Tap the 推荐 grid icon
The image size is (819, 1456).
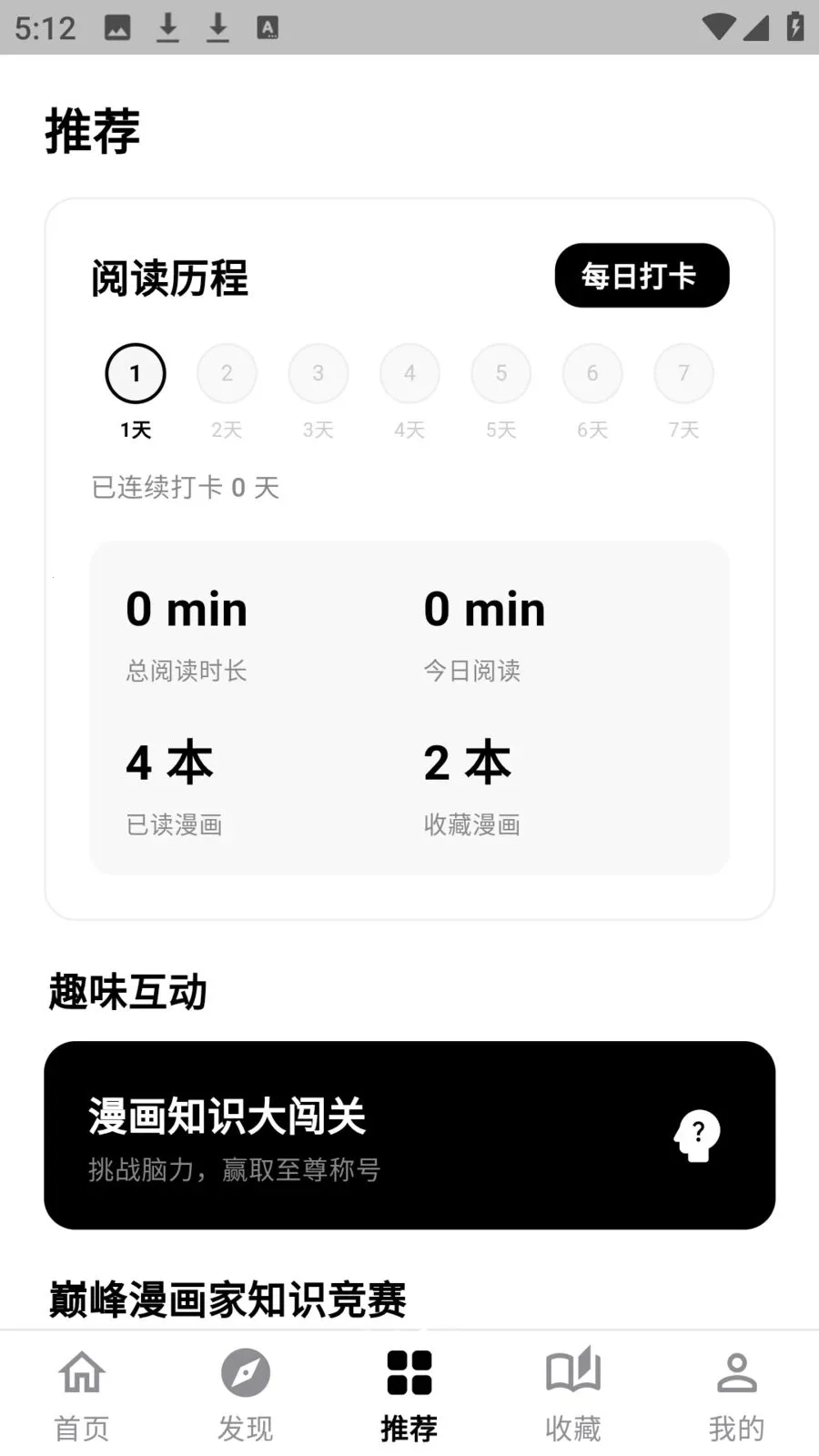click(x=409, y=1373)
